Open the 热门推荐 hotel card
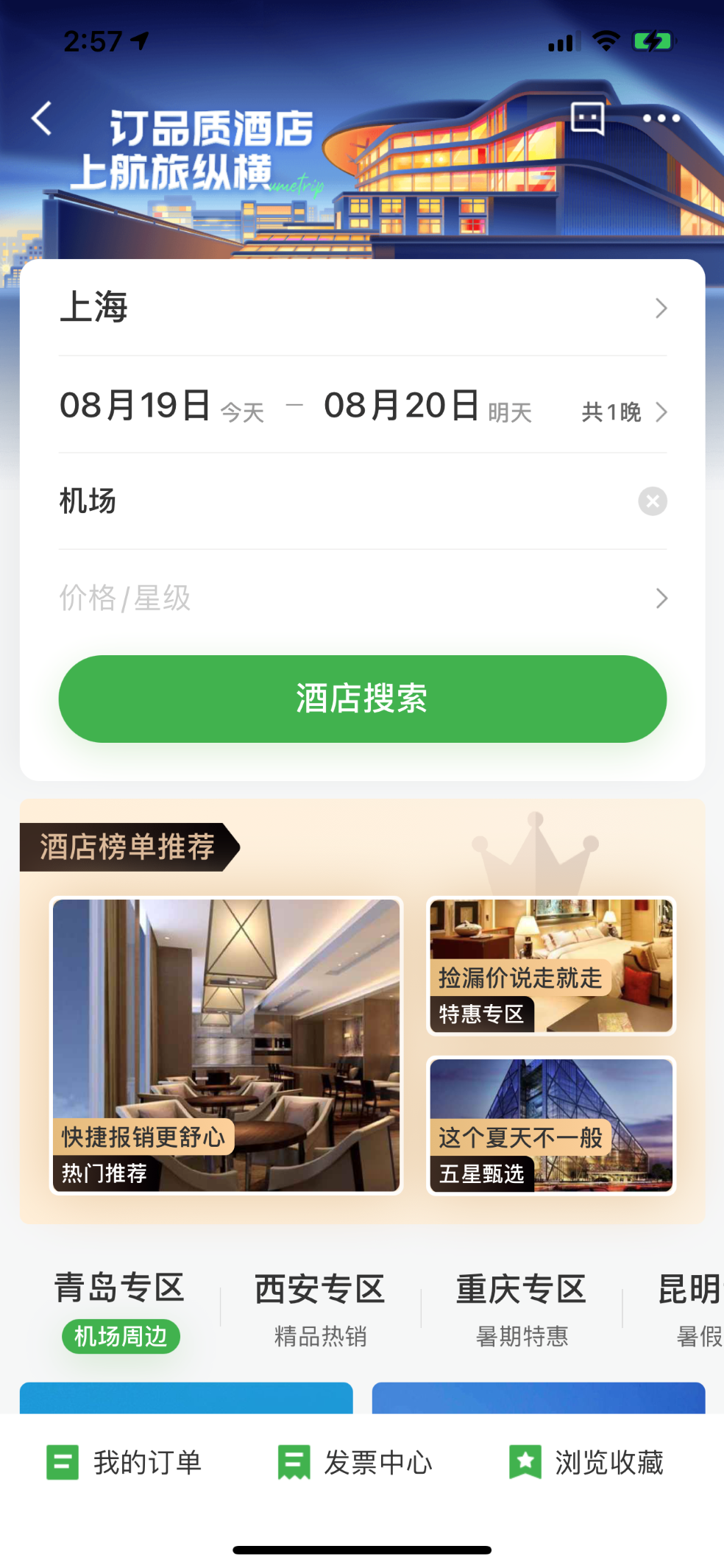This screenshot has height=1568, width=724. (227, 1045)
